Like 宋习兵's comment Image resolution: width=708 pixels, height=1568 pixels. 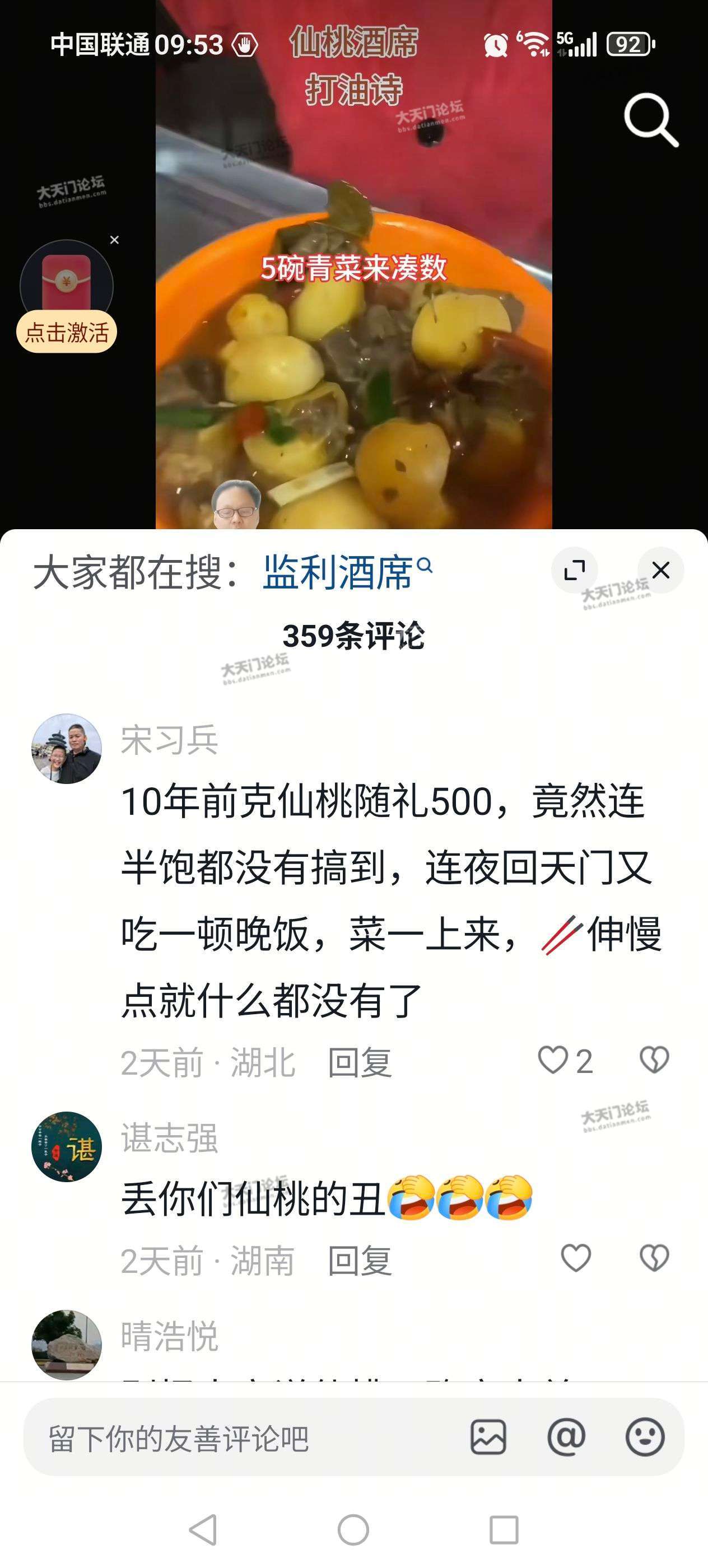(553, 1060)
